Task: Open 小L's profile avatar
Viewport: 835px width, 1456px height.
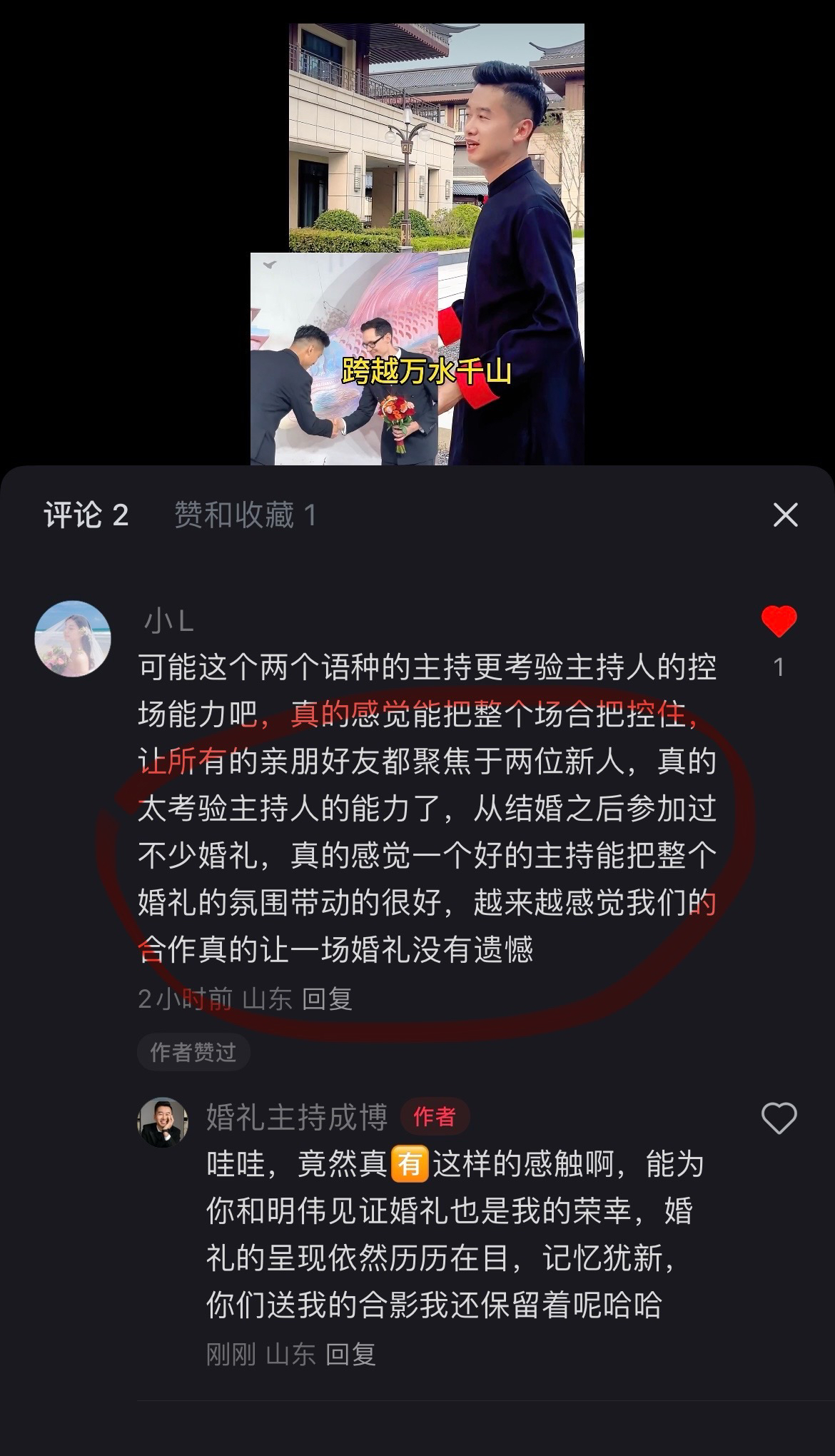Action: tap(73, 638)
